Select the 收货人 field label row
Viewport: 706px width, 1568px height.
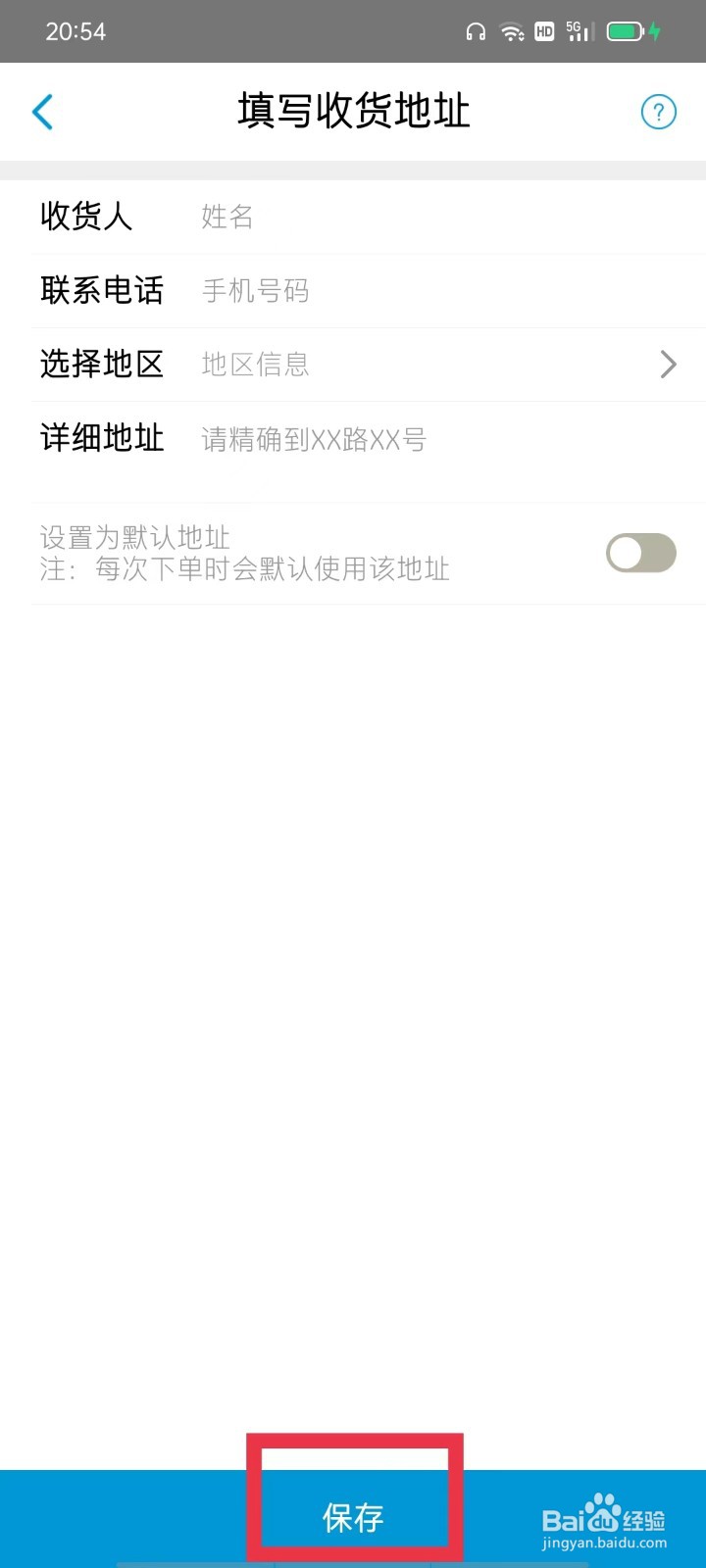tap(86, 217)
